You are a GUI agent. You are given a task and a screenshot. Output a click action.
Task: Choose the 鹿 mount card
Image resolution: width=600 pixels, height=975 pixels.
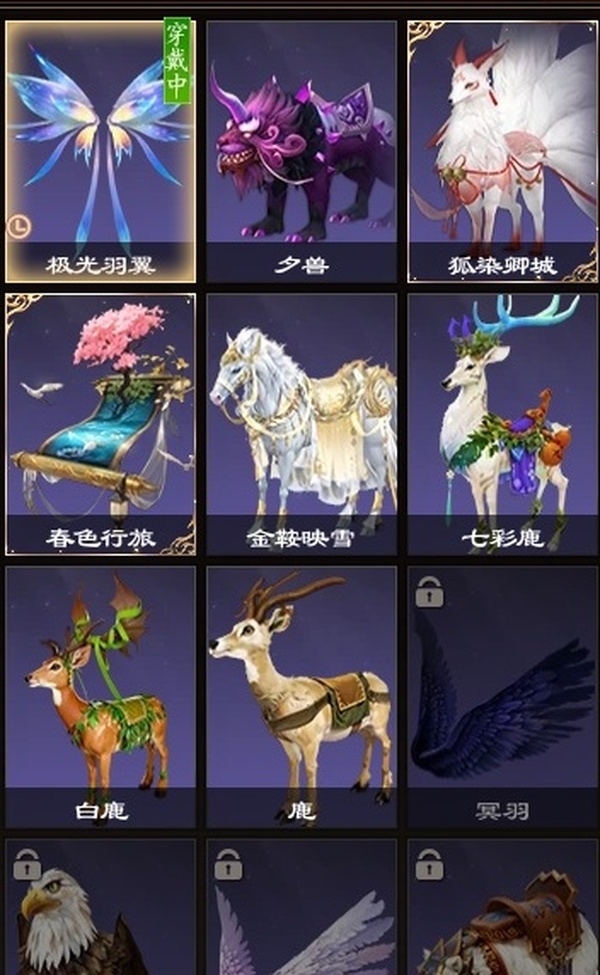pos(301,696)
